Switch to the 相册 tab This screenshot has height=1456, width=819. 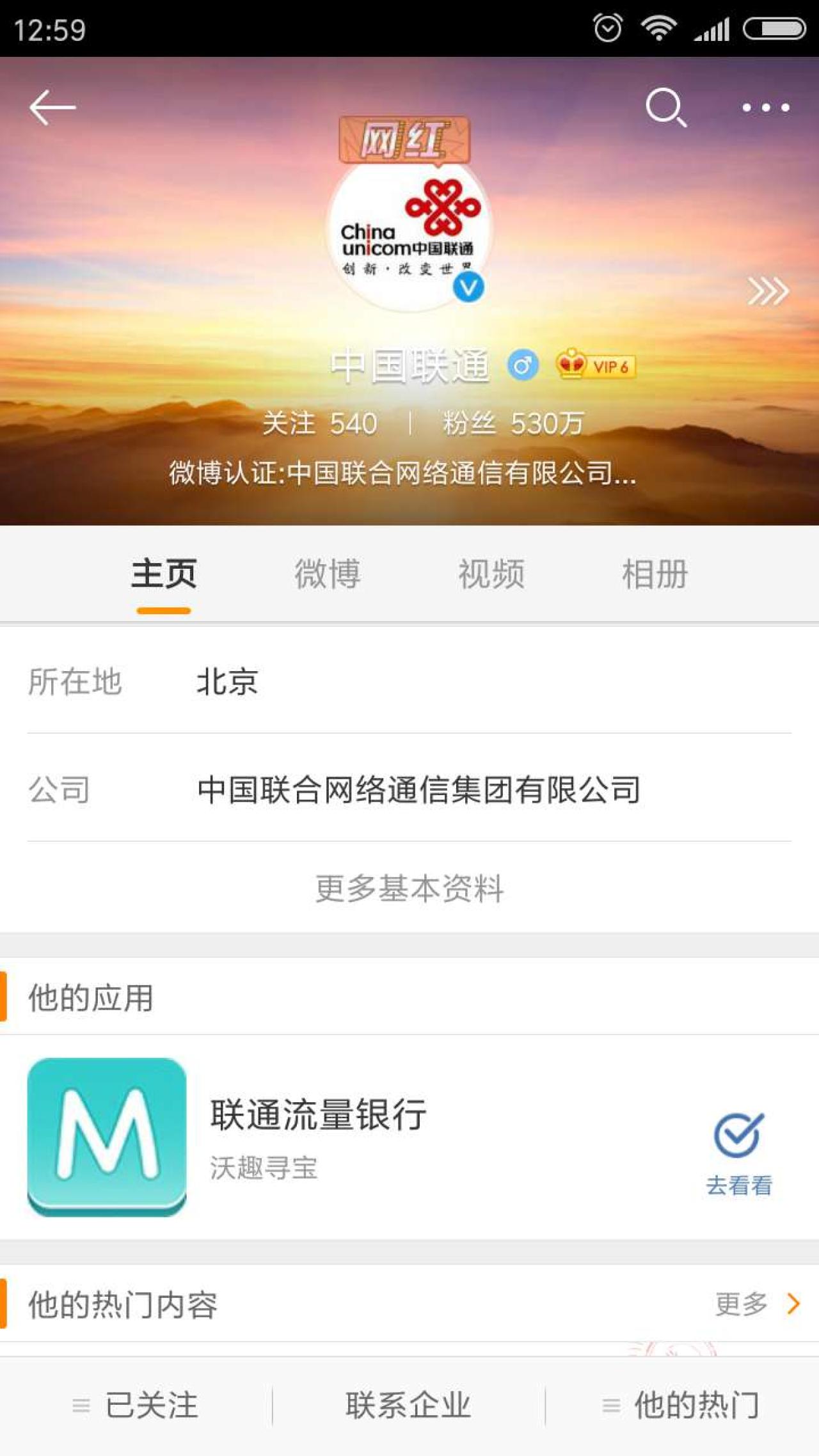655,574
